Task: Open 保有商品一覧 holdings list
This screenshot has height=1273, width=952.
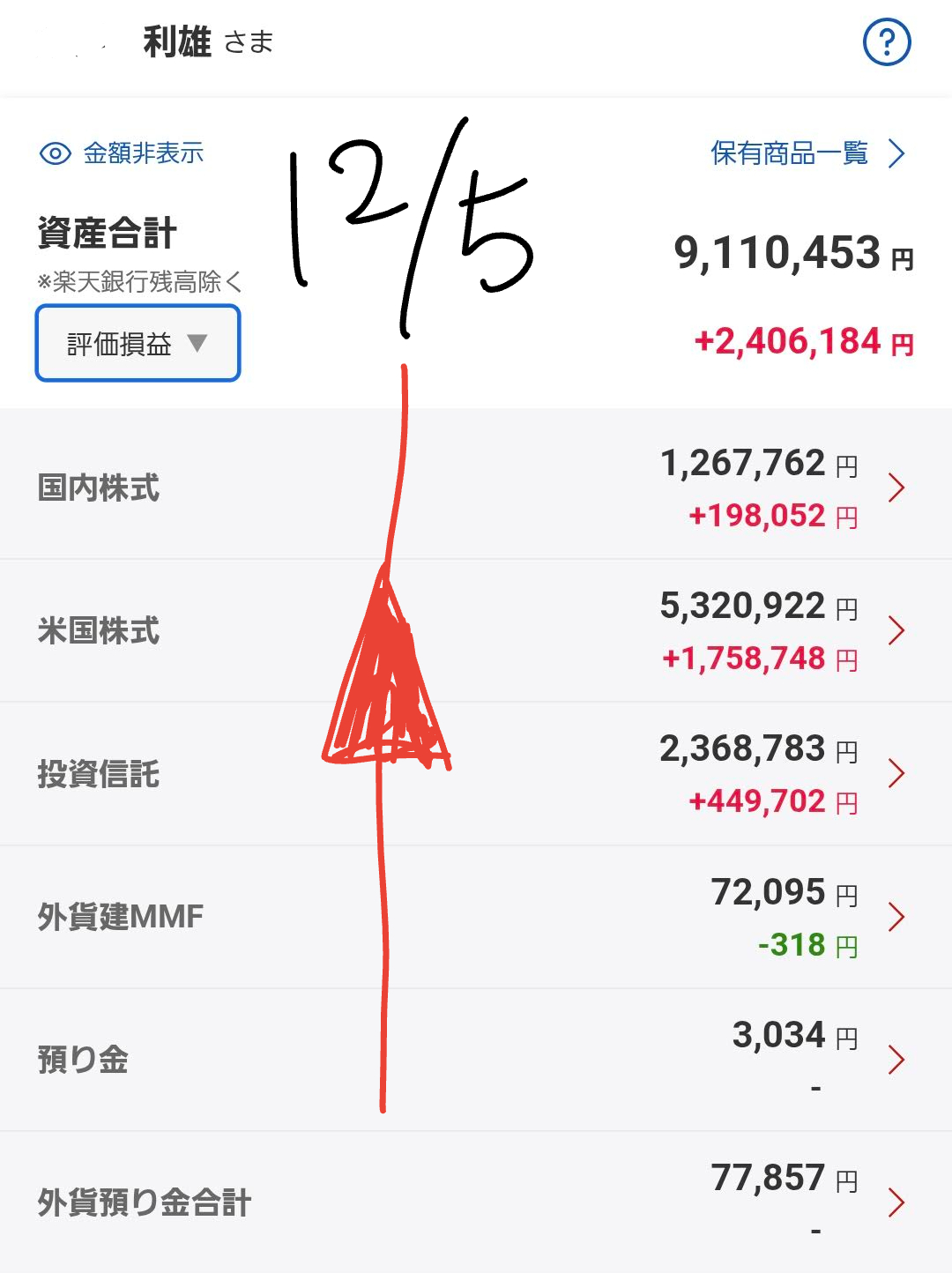Action: tap(807, 153)
